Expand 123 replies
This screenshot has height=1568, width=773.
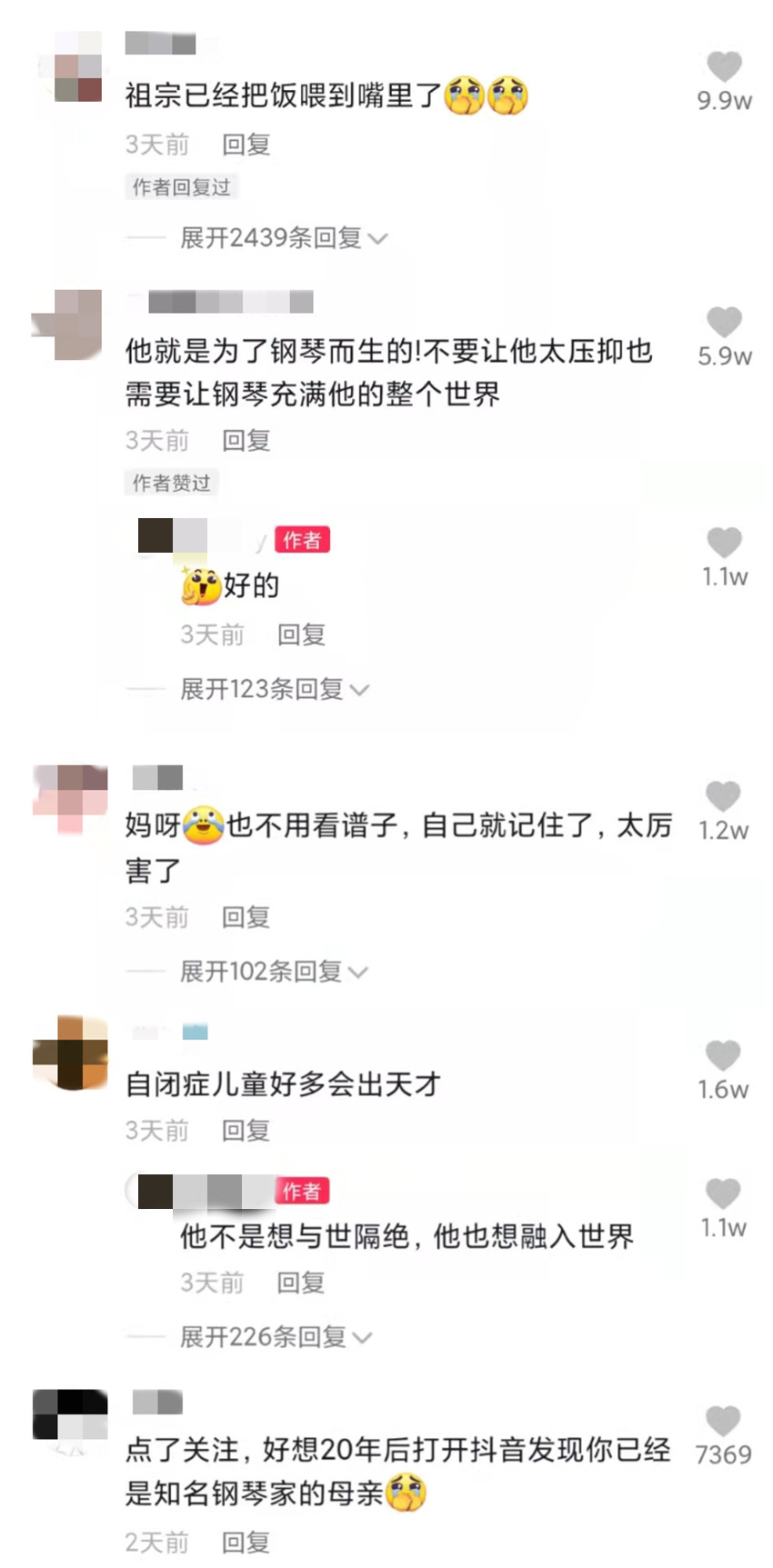pyautogui.click(x=275, y=690)
